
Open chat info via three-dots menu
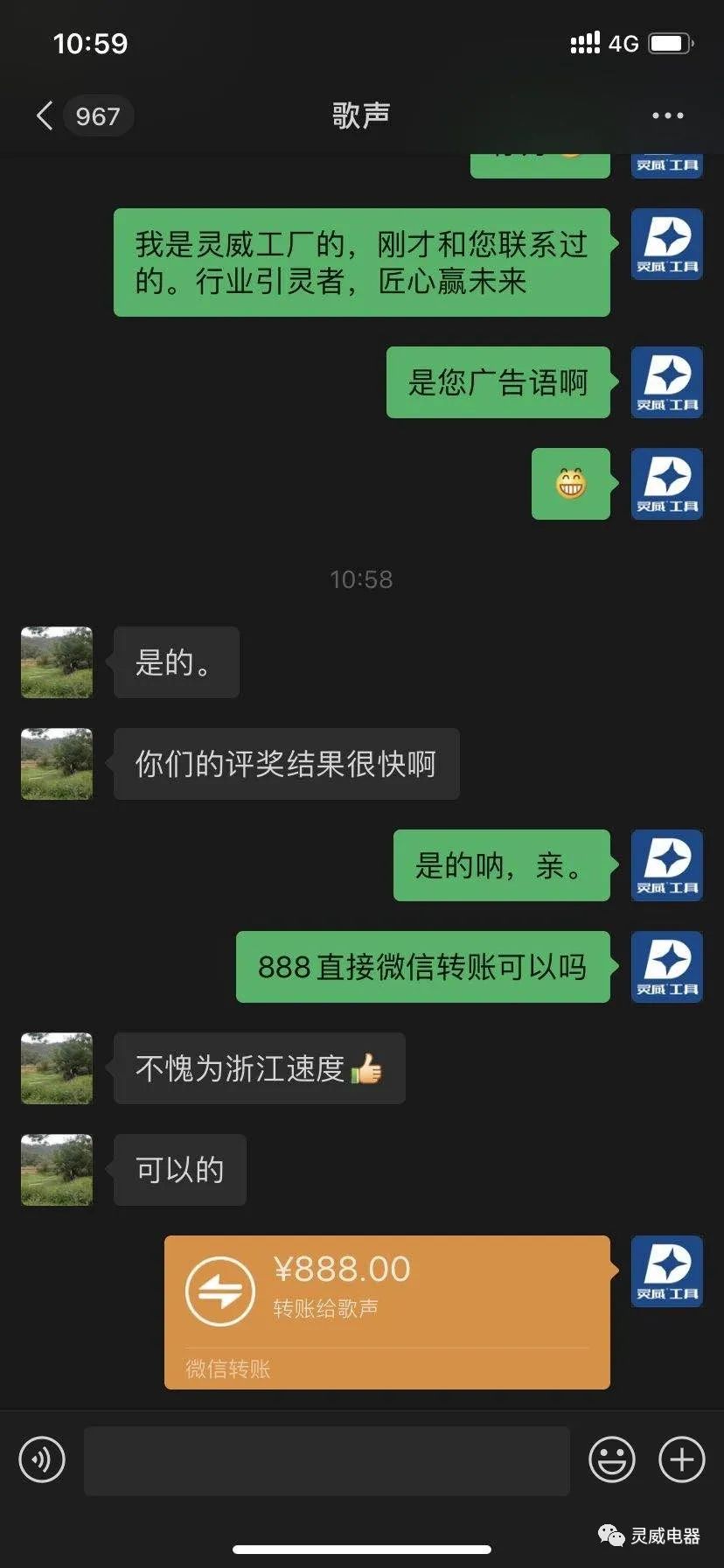coord(667,115)
